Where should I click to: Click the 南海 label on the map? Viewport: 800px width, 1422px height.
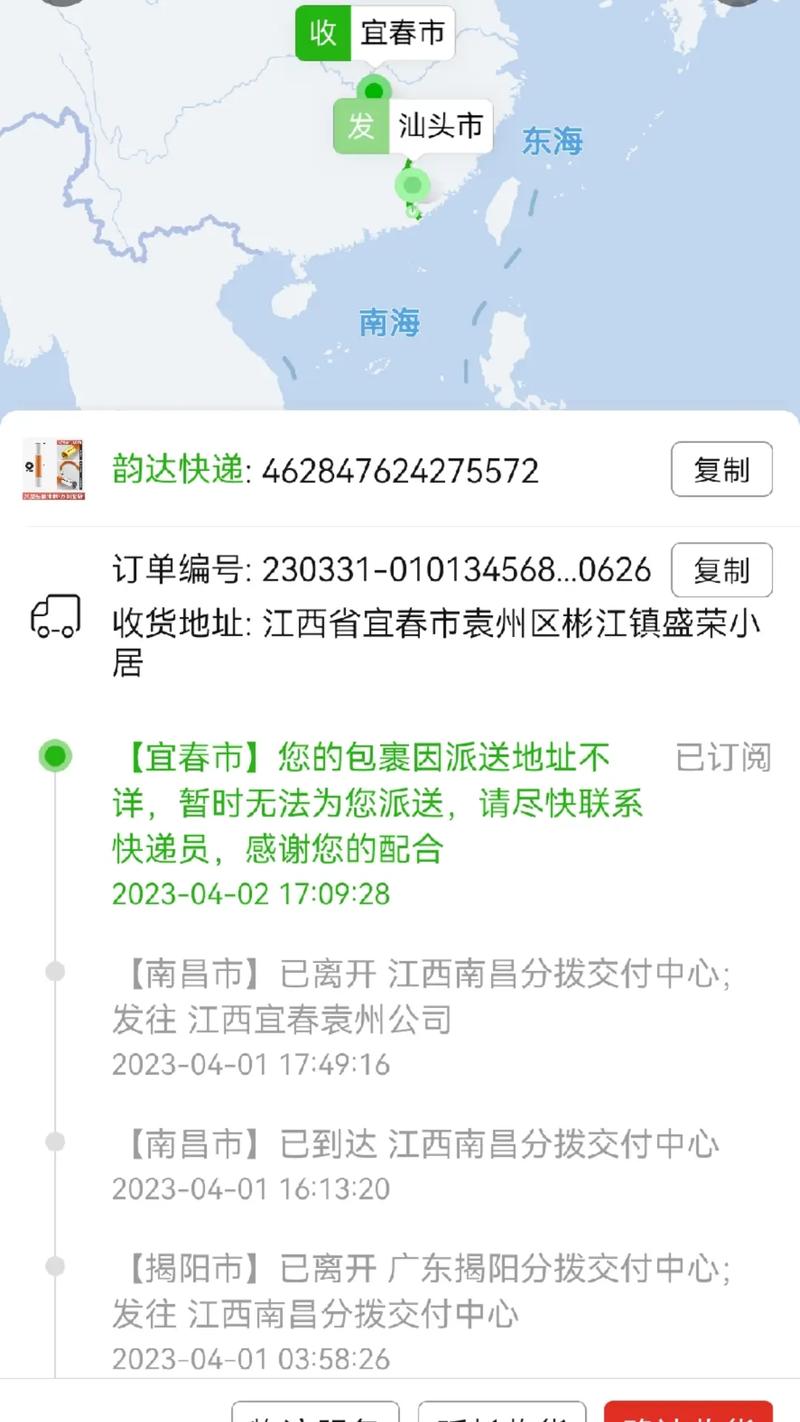[x=390, y=322]
